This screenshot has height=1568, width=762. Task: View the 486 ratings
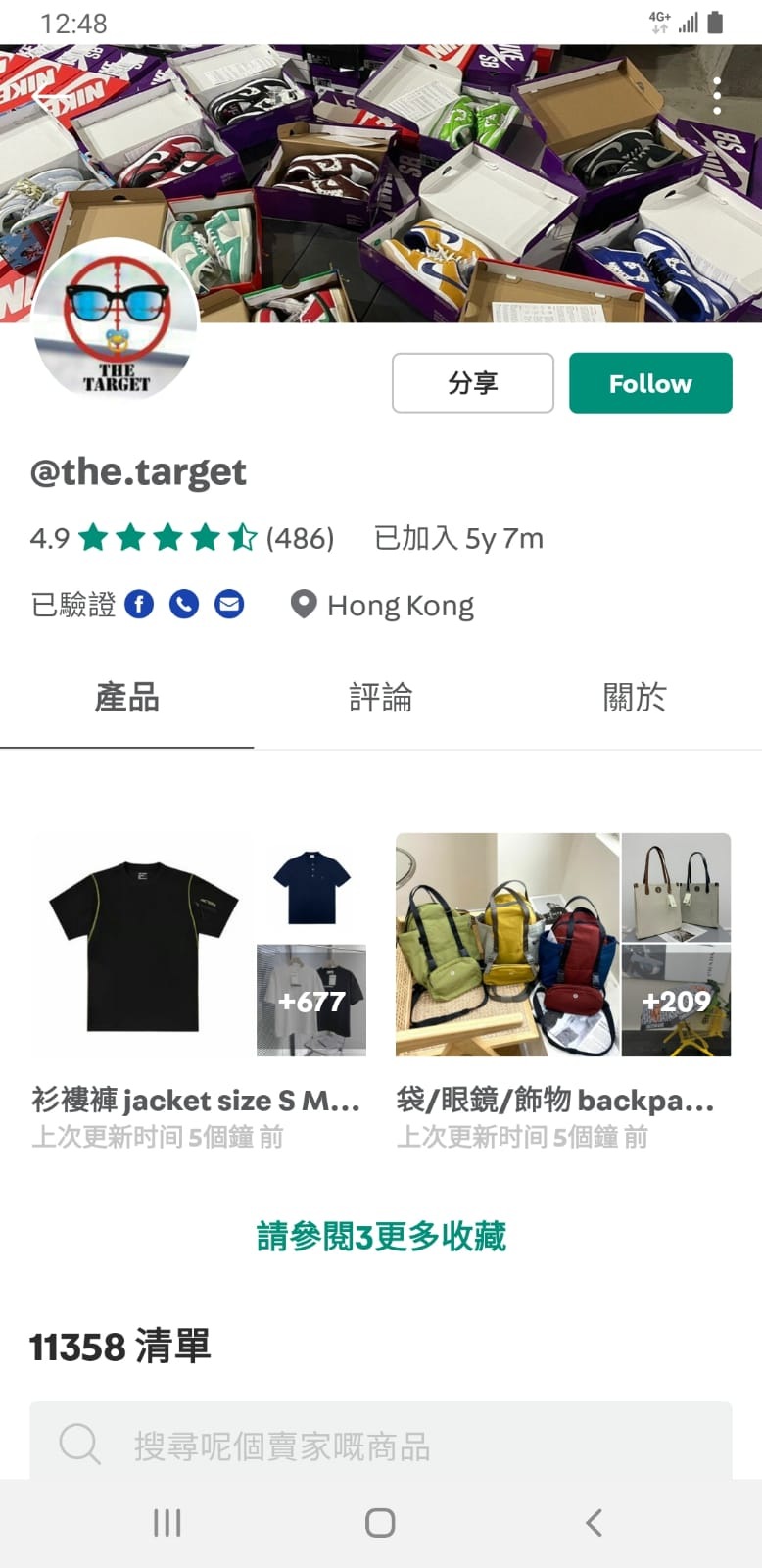pos(301,538)
